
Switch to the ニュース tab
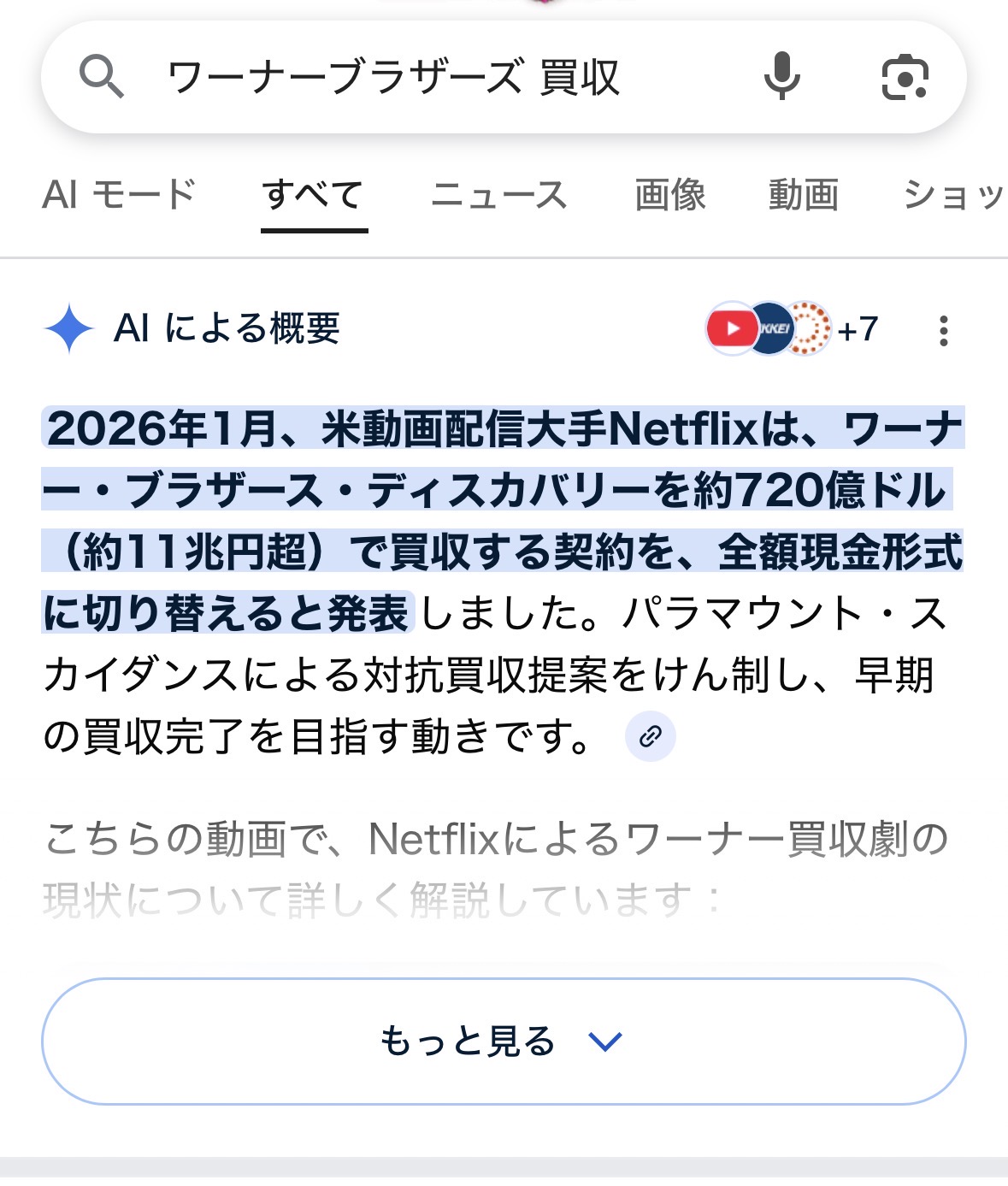(x=499, y=195)
